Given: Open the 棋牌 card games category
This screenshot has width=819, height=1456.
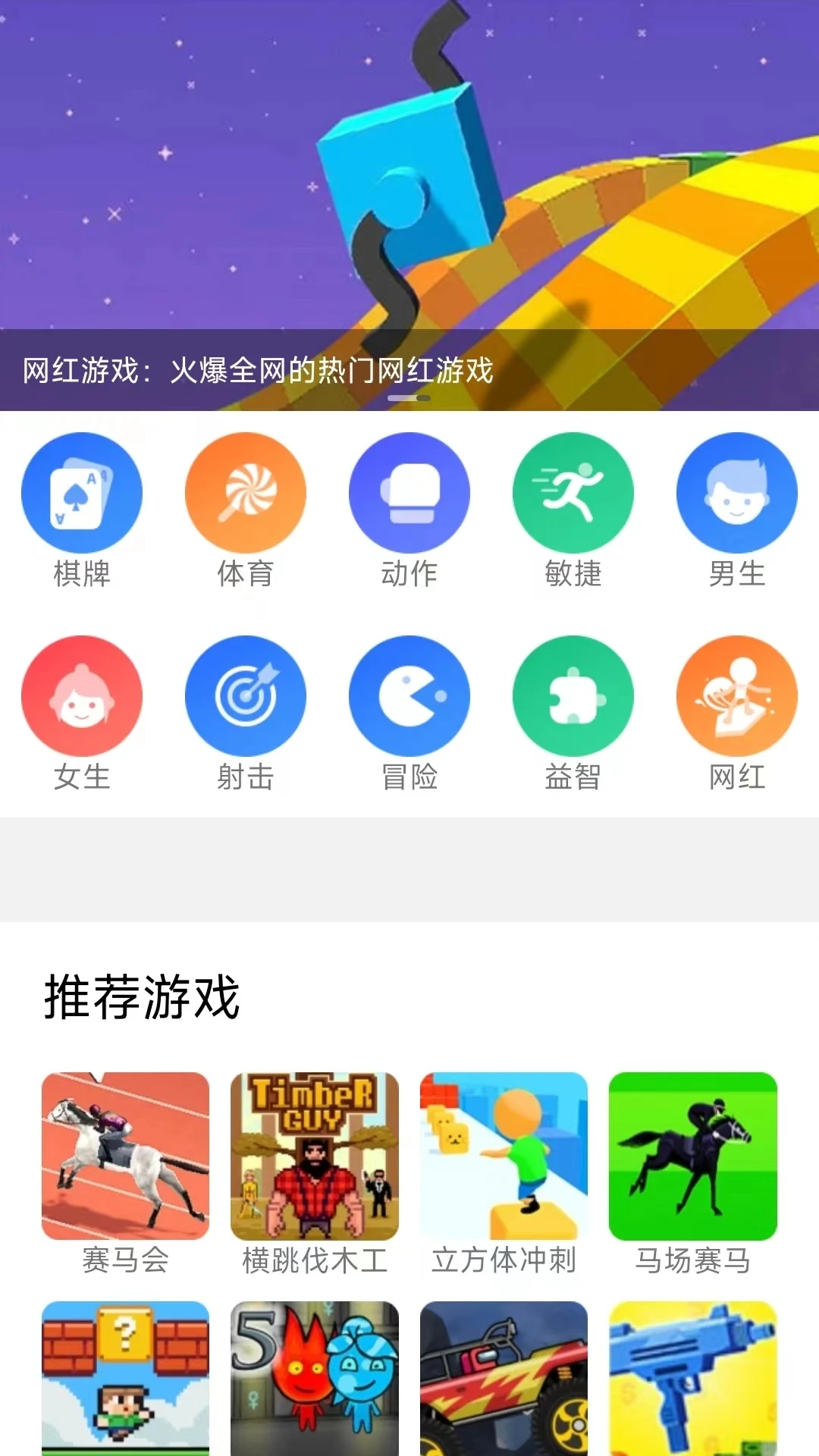Looking at the screenshot, I should (x=82, y=492).
